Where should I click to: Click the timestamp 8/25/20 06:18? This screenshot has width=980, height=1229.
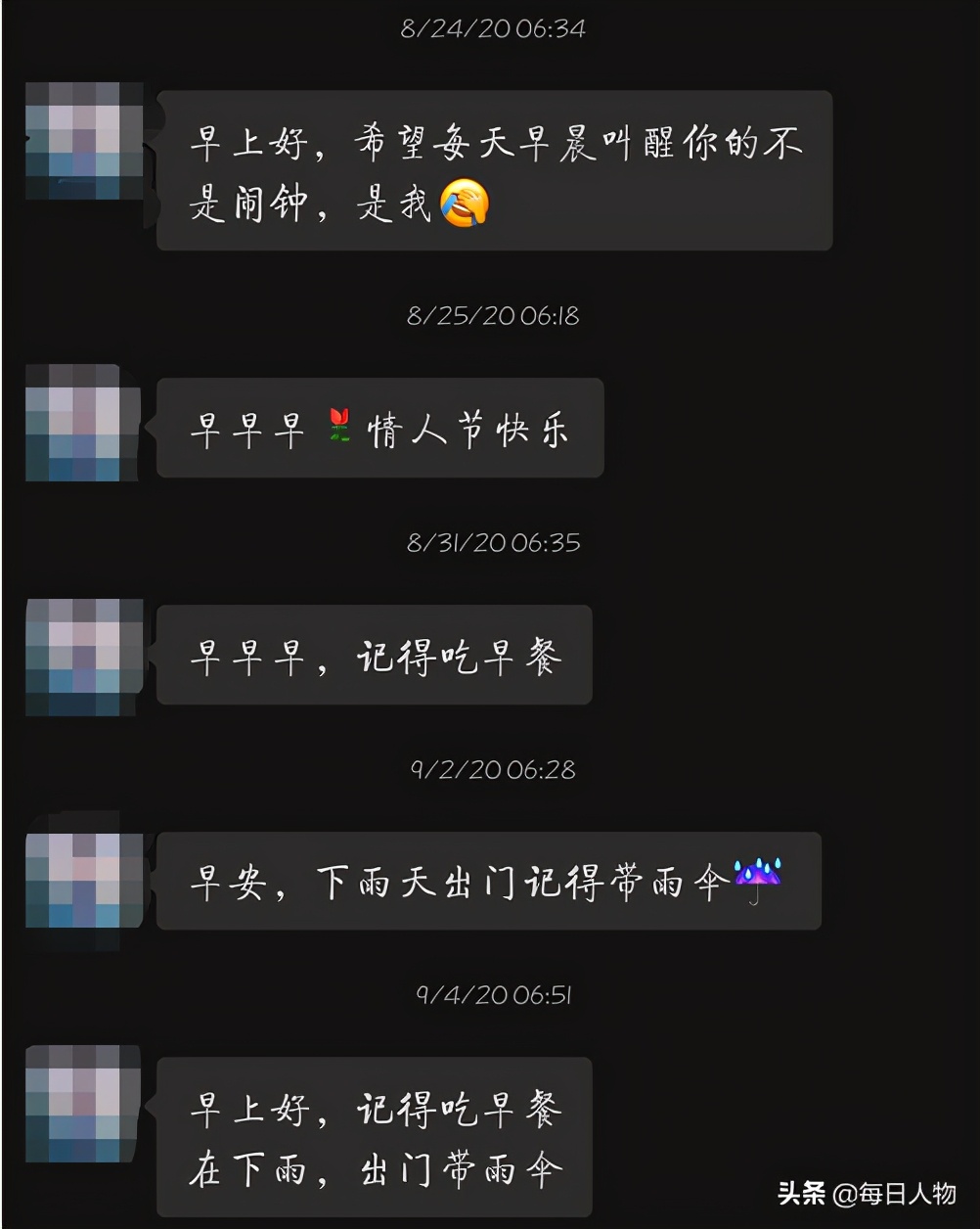point(493,315)
